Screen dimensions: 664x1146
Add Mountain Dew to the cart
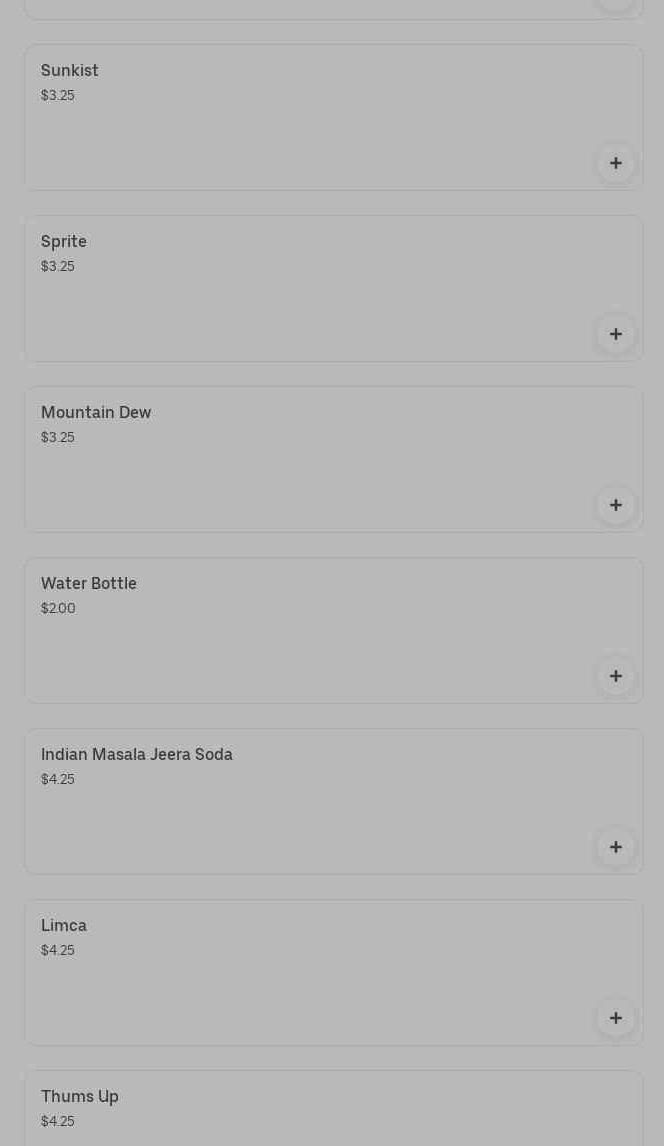(615, 505)
